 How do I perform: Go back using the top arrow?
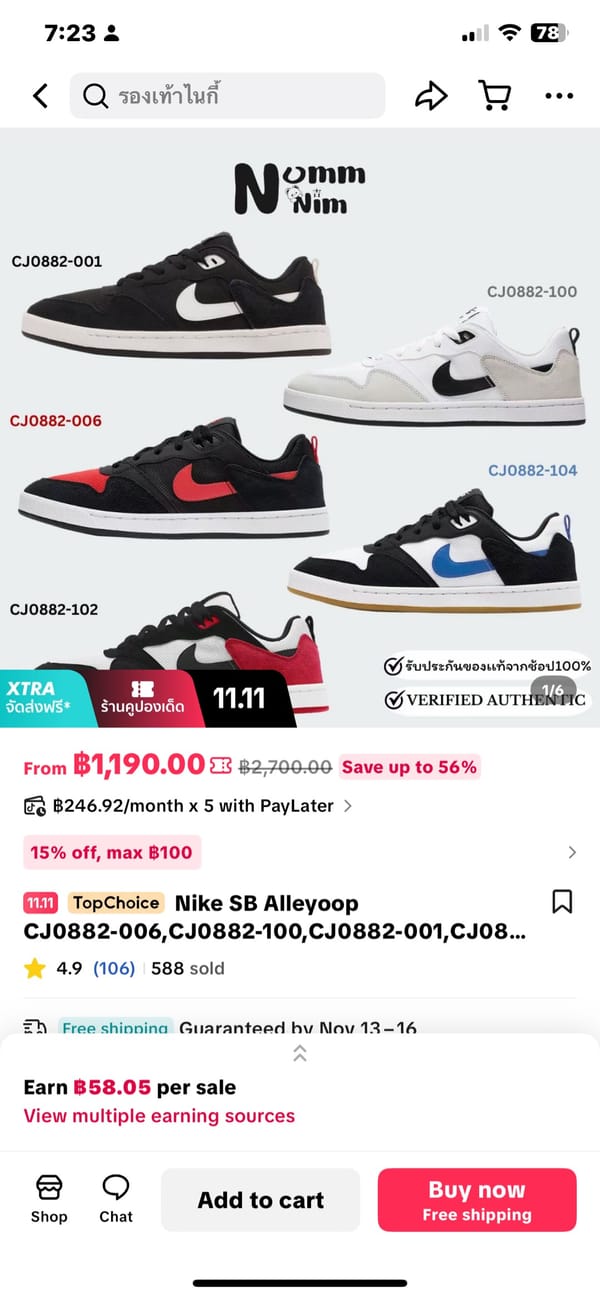(40, 96)
